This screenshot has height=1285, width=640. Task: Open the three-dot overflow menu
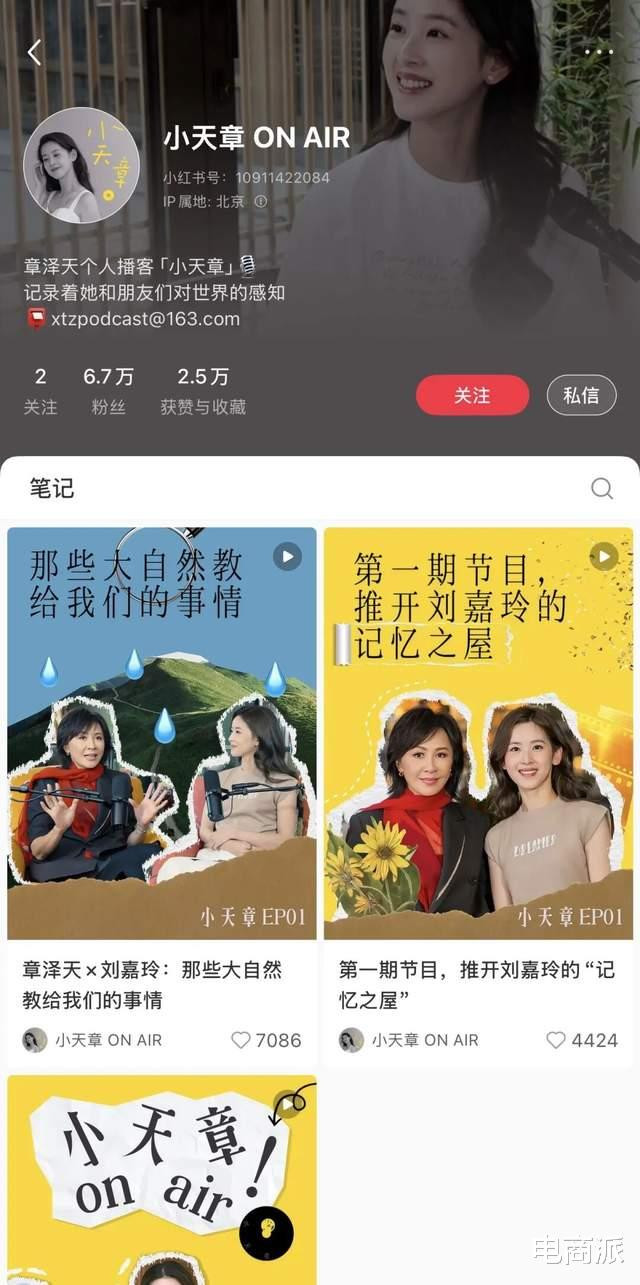pos(598,52)
